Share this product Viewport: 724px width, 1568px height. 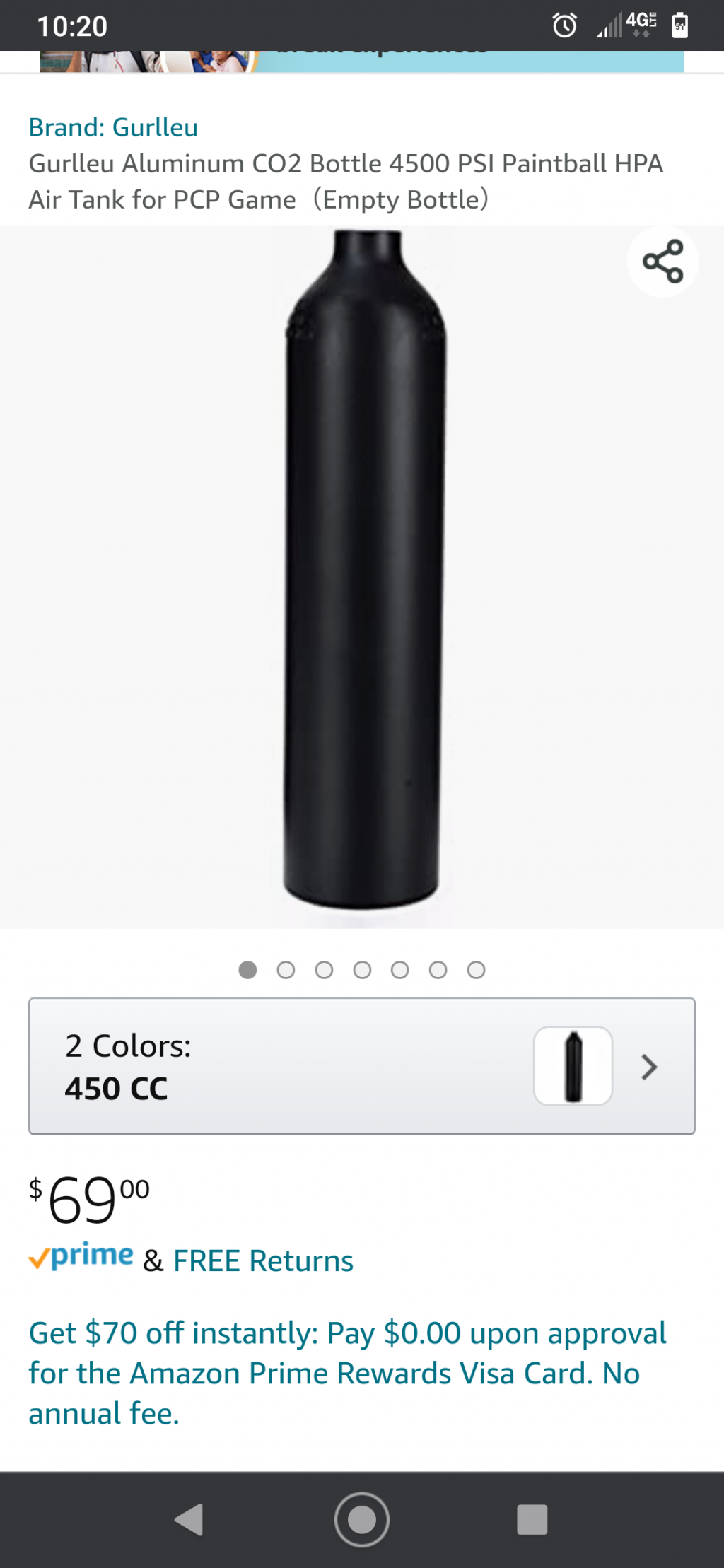click(662, 262)
